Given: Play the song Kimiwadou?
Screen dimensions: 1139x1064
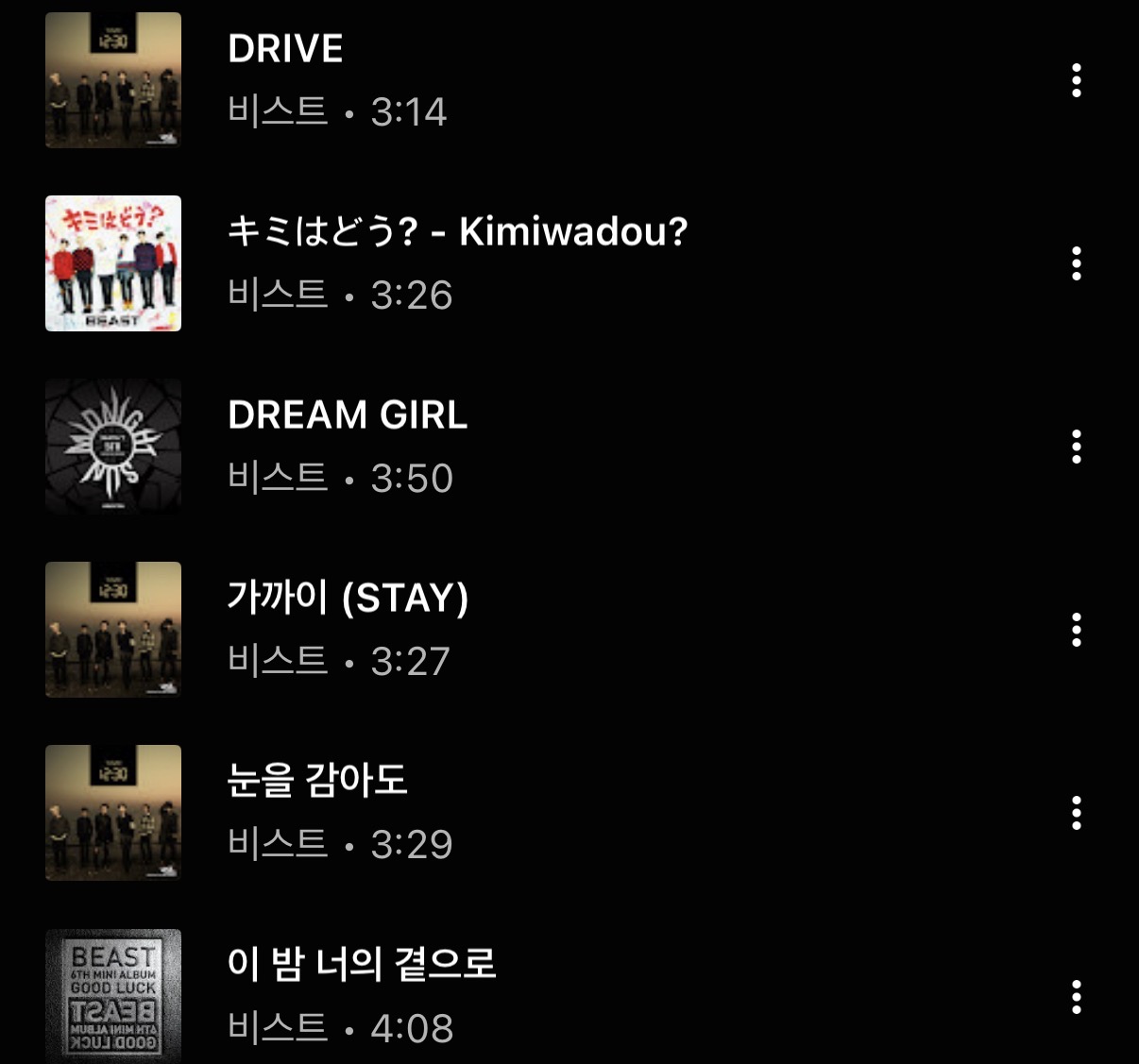Looking at the screenshot, I should coord(457,232).
